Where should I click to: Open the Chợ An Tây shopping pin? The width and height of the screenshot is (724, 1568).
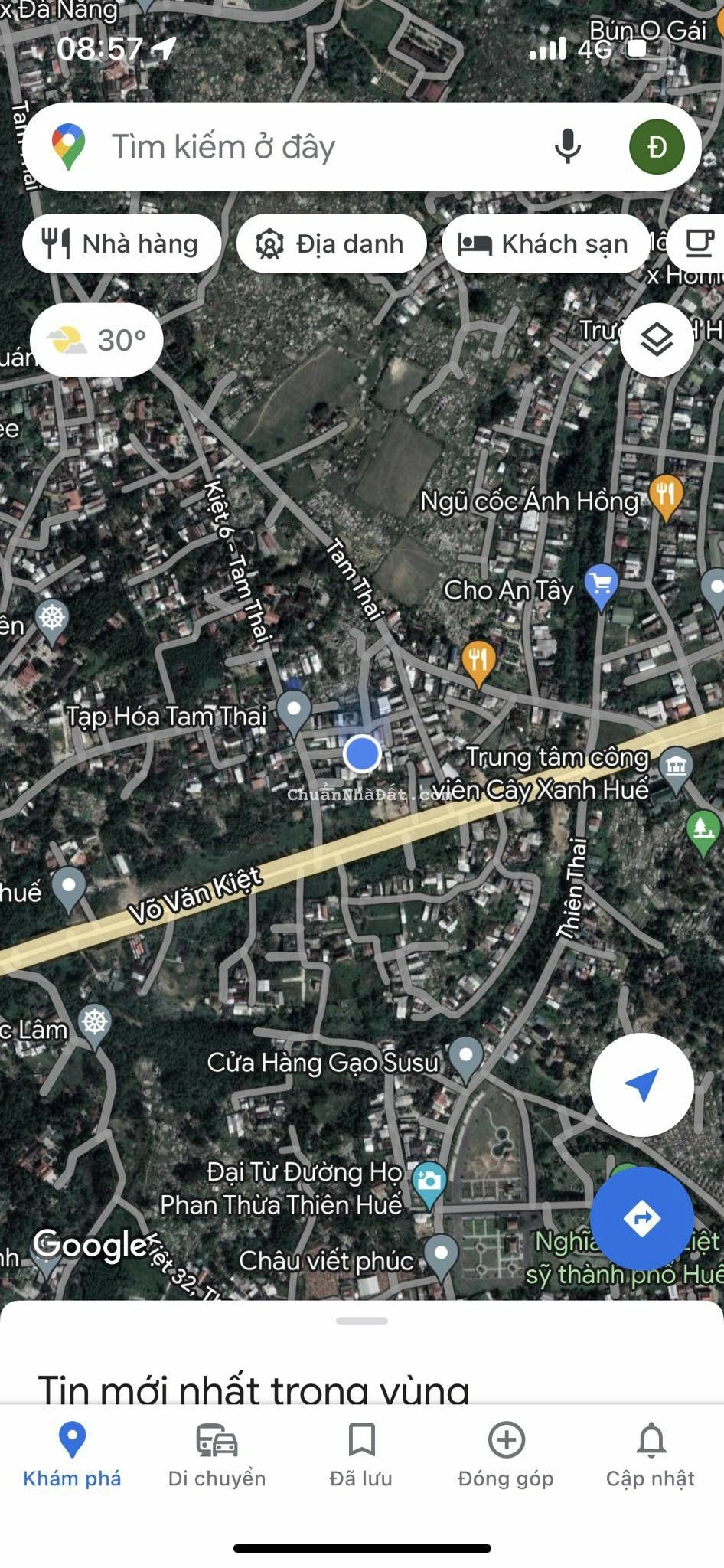(x=601, y=585)
